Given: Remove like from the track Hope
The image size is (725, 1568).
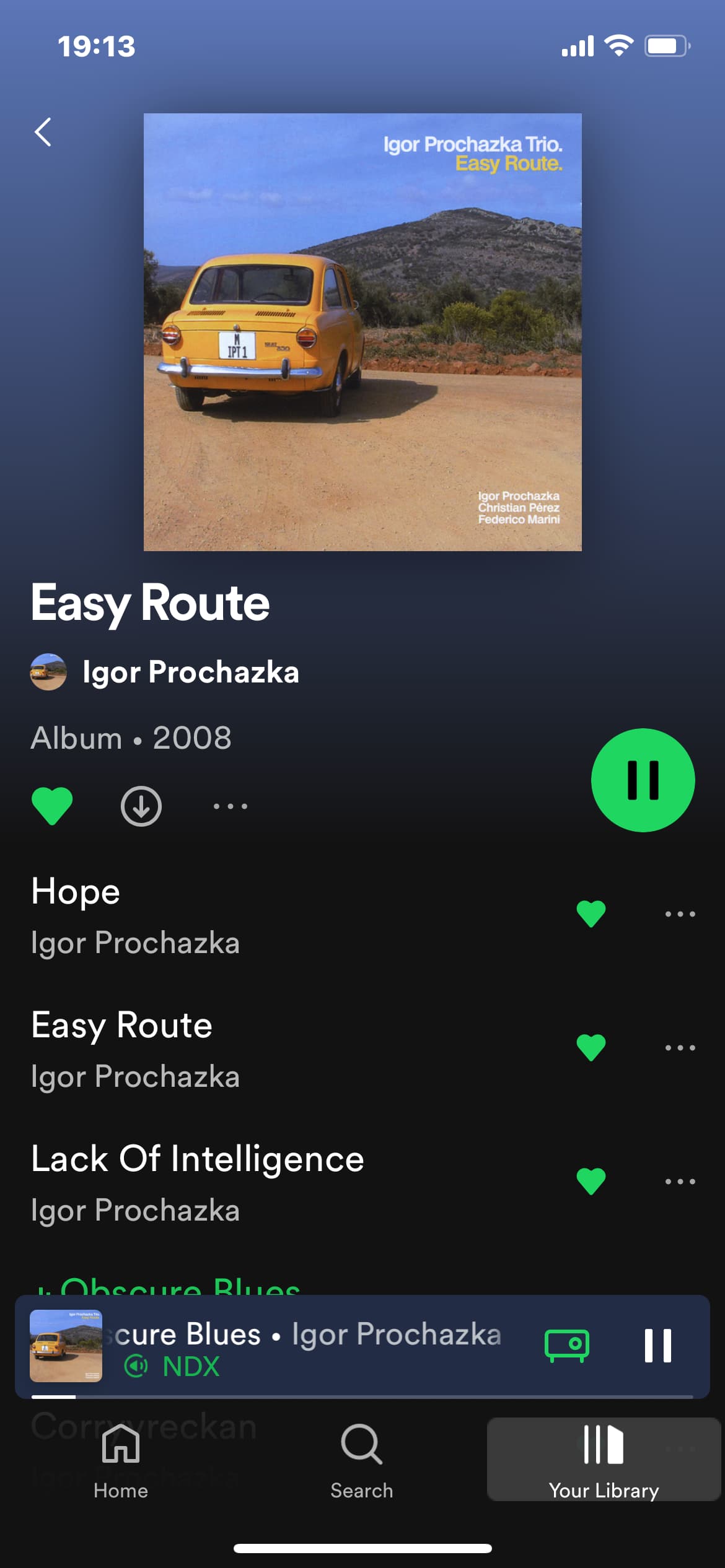Looking at the screenshot, I should point(591,913).
